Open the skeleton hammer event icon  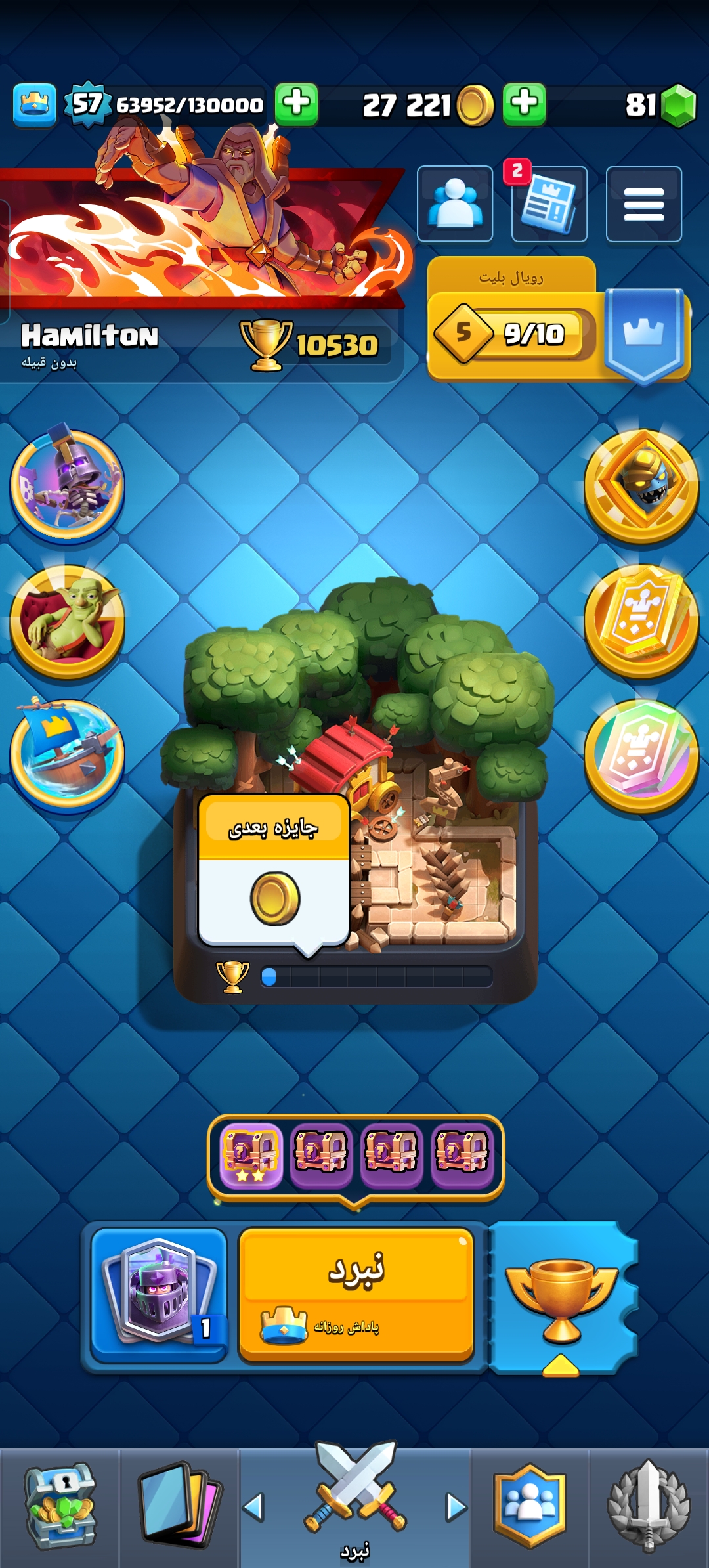coord(68,485)
